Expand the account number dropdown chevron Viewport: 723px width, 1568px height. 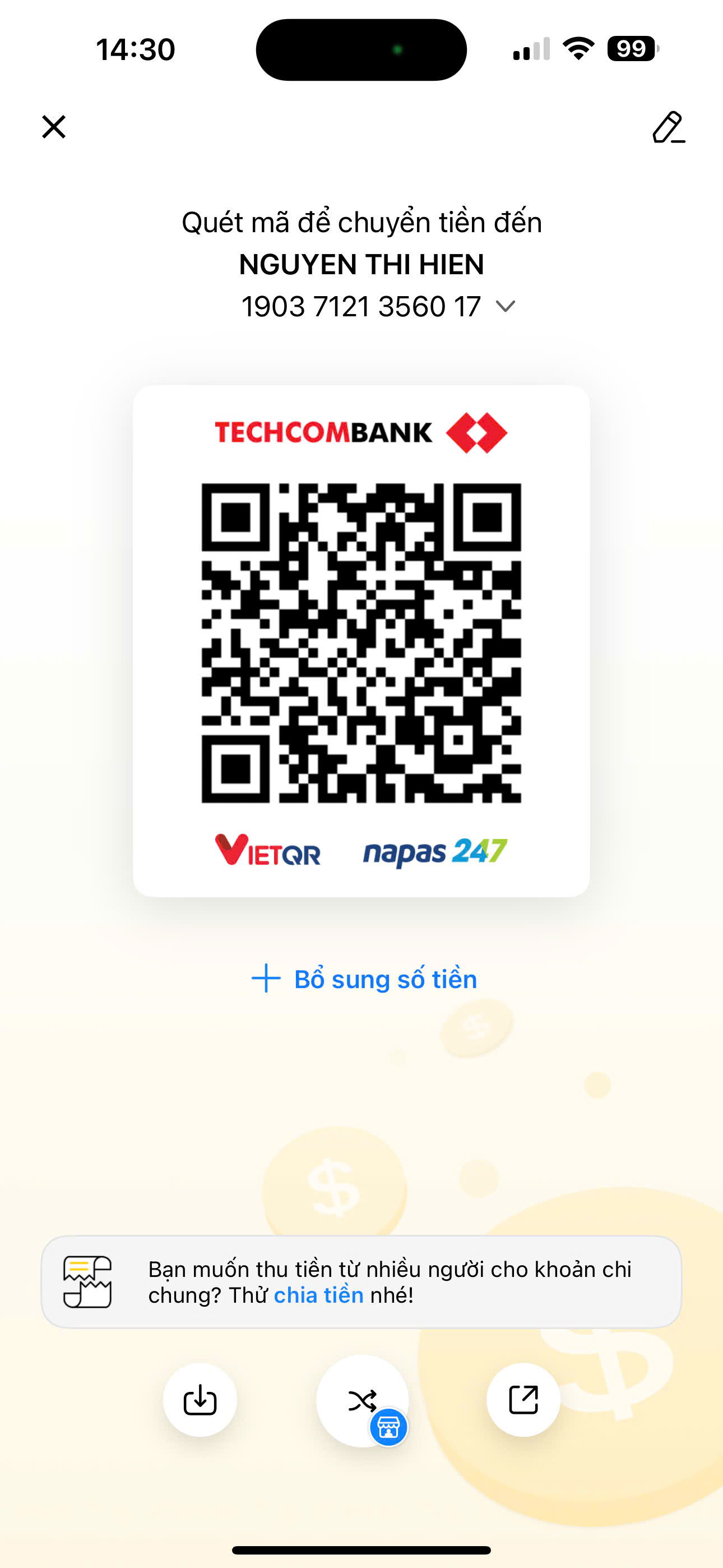pos(505,306)
